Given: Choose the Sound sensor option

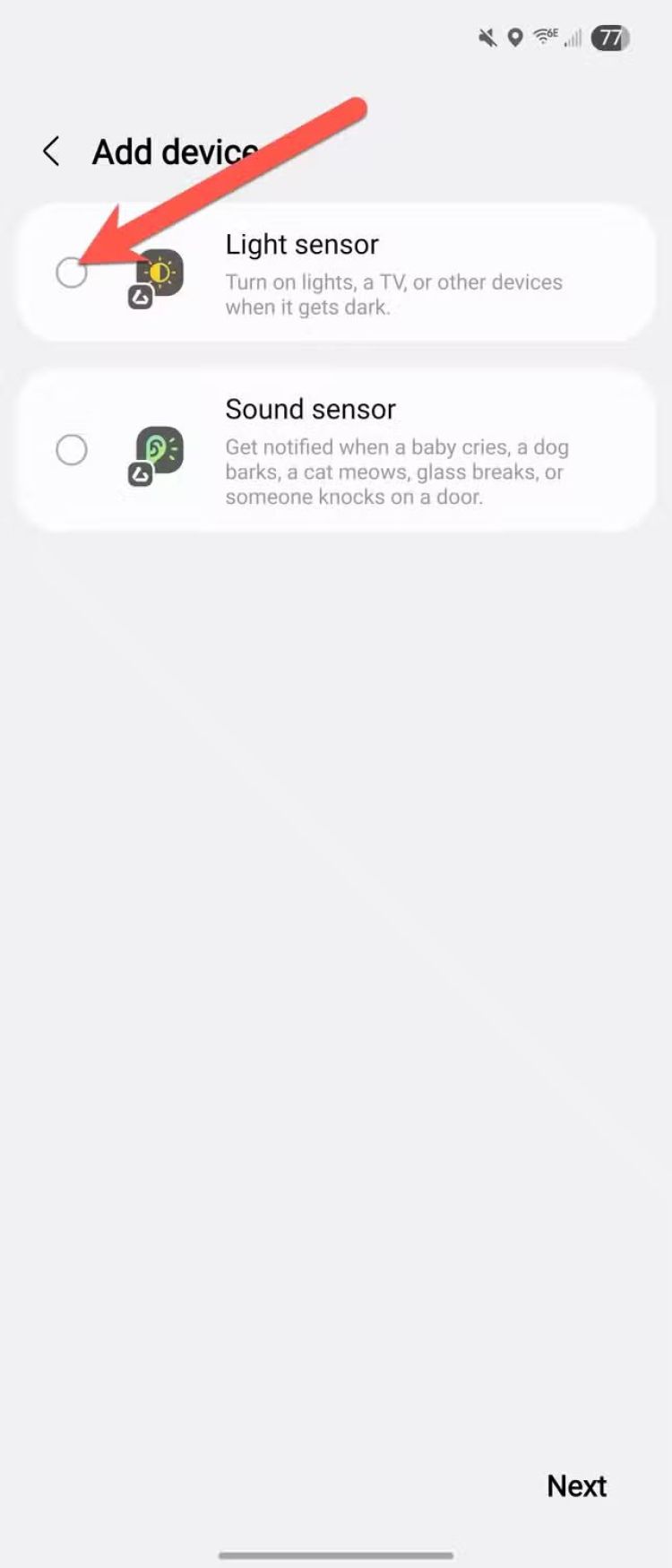Looking at the screenshot, I should [x=72, y=449].
